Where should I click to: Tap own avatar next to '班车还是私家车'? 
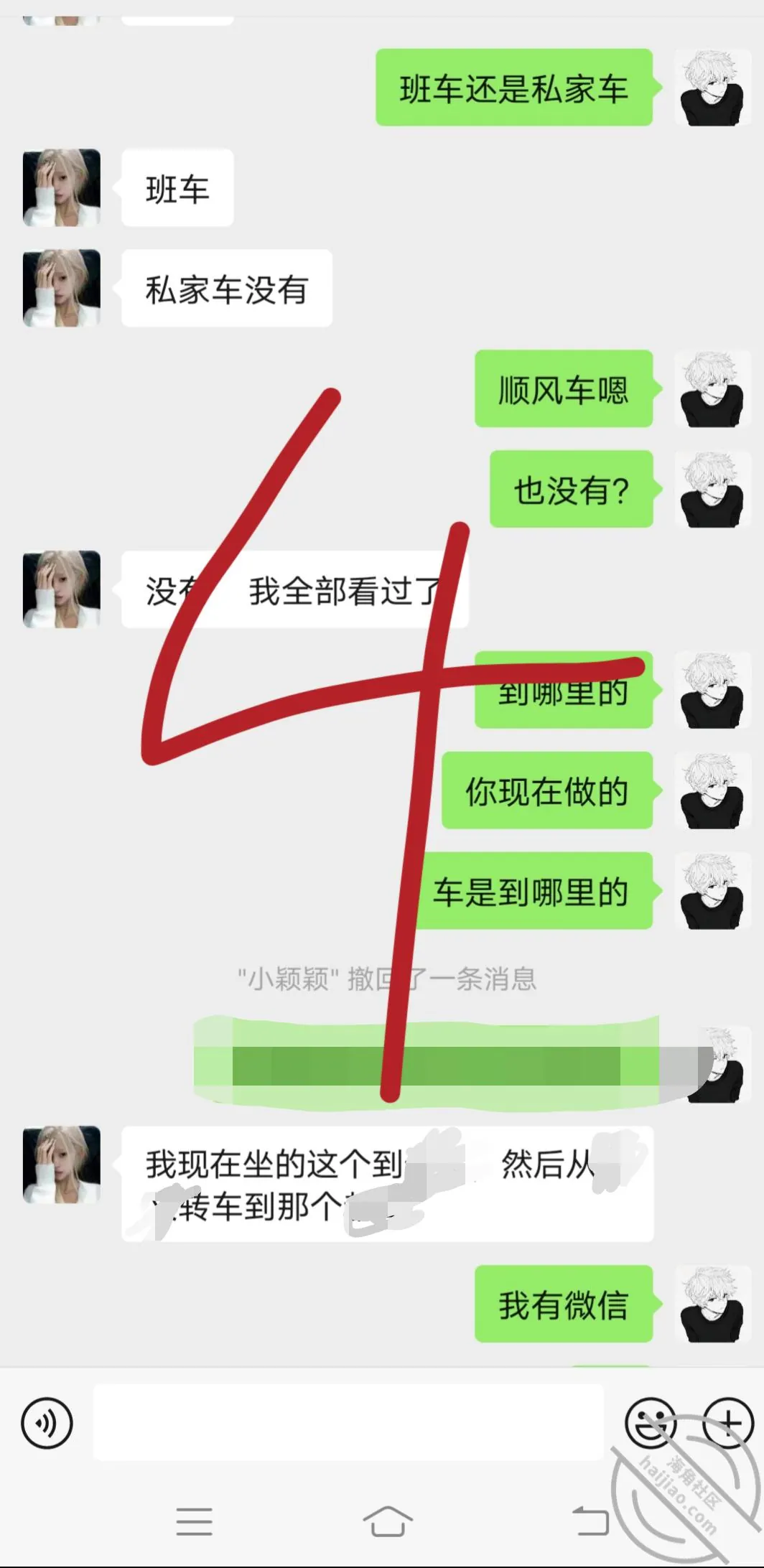pos(711,88)
